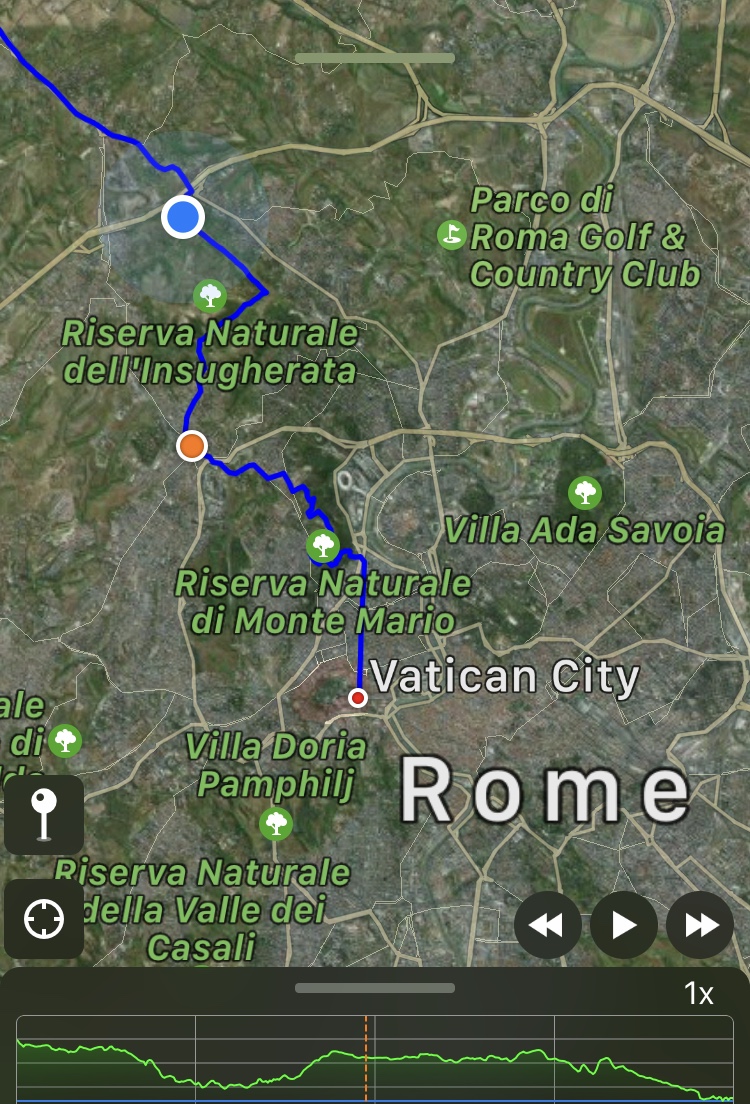Tap the fast-forward playback button
The image size is (750, 1104).
pos(700,925)
